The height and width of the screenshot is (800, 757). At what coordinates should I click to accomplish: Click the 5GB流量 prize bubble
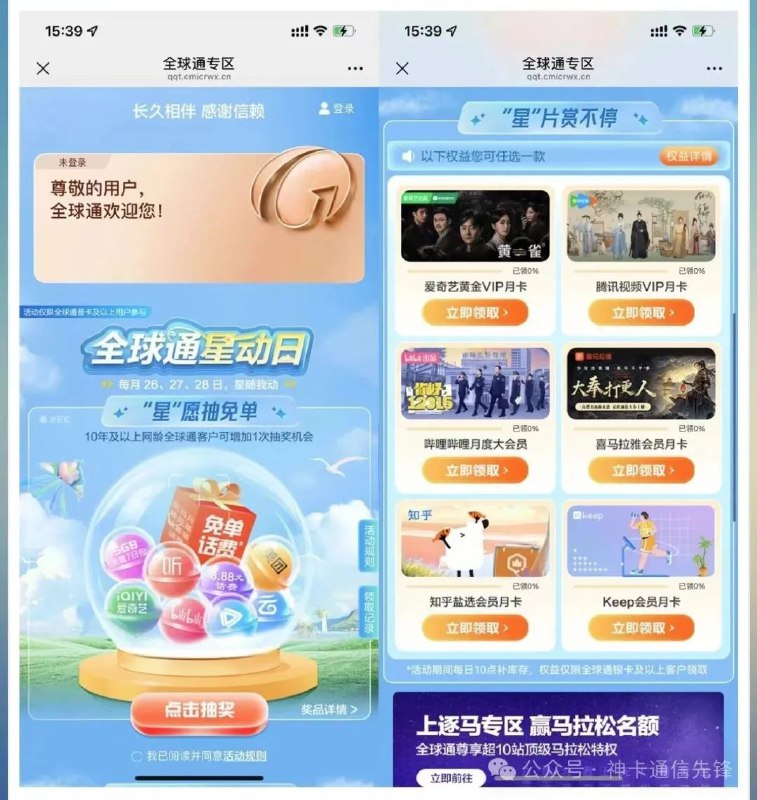pyautogui.click(x=125, y=552)
